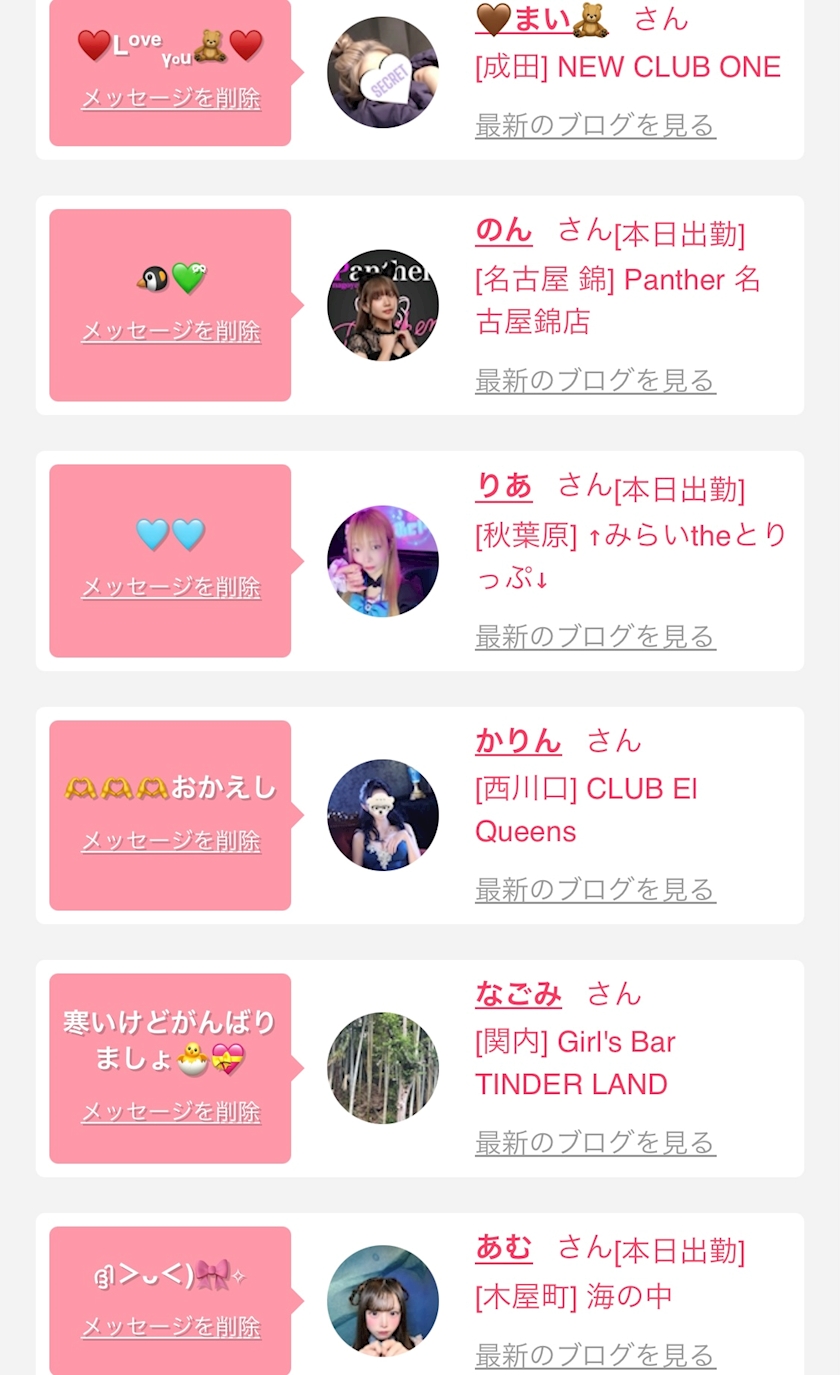The image size is (840, 1375).
Task: Open あむ's profile name link
Action: (503, 1247)
